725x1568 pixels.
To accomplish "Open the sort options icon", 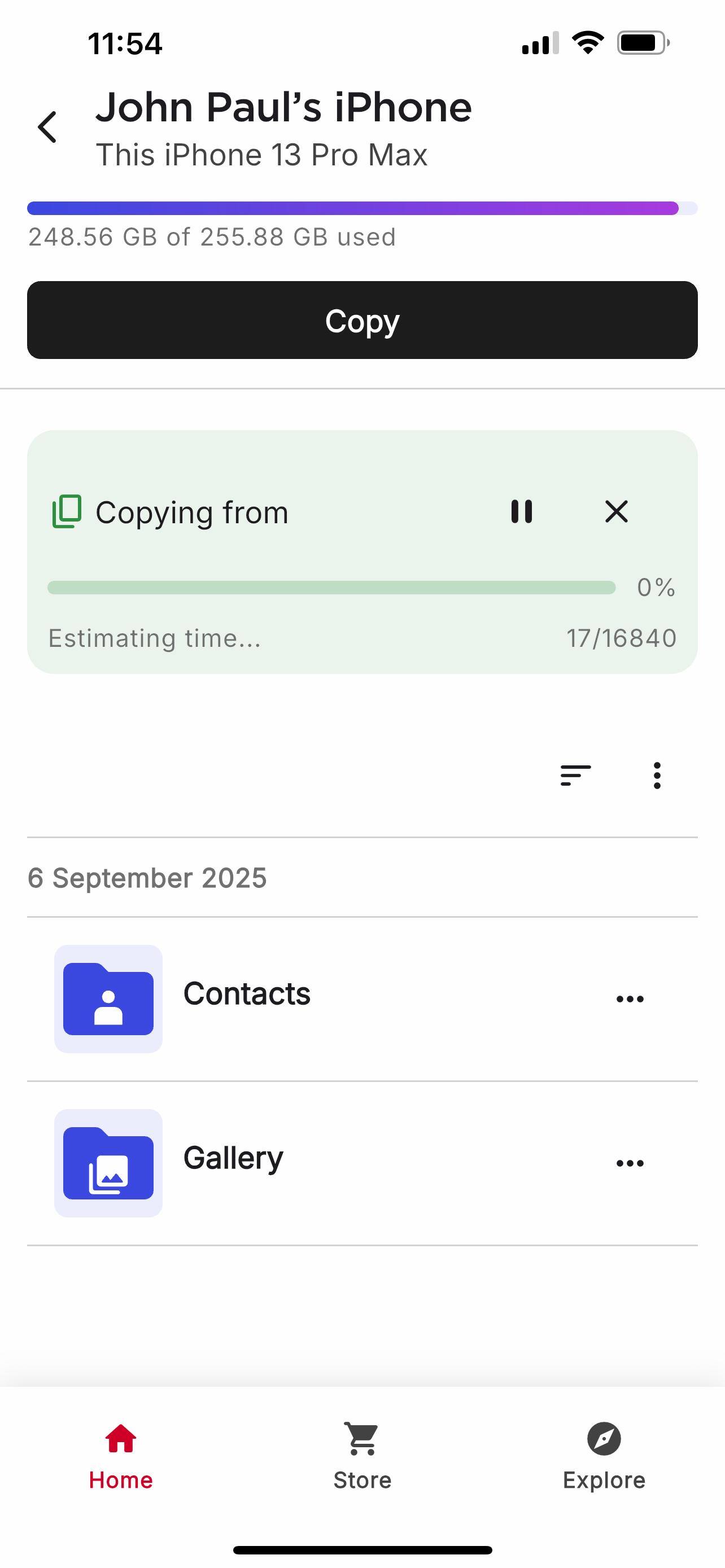I will pos(575,776).
